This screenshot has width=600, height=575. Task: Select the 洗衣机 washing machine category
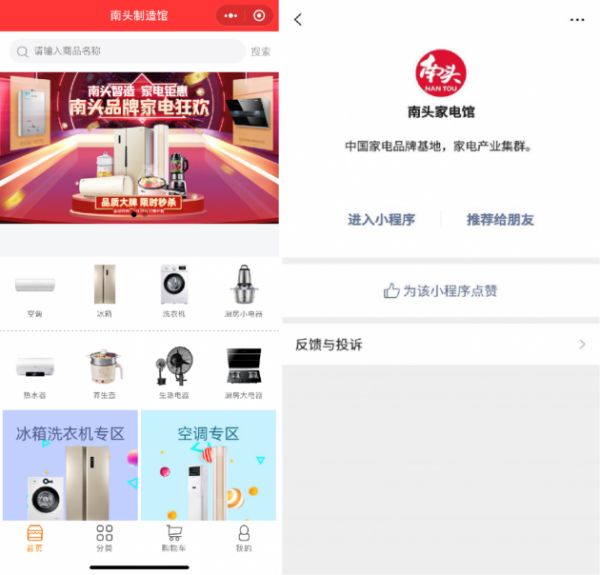[x=174, y=290]
